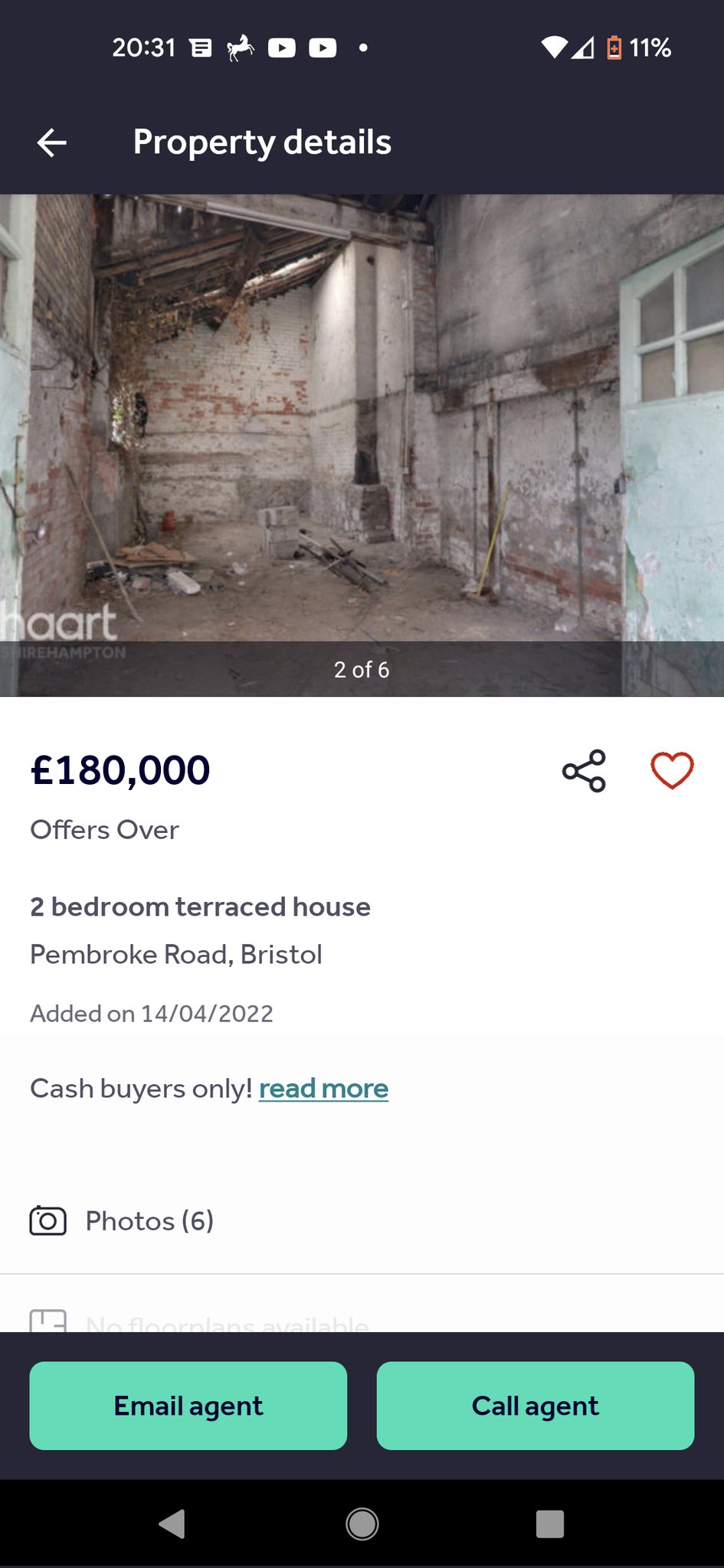Email the agent
Viewport: 724px width, 1568px height.
pos(188,1406)
